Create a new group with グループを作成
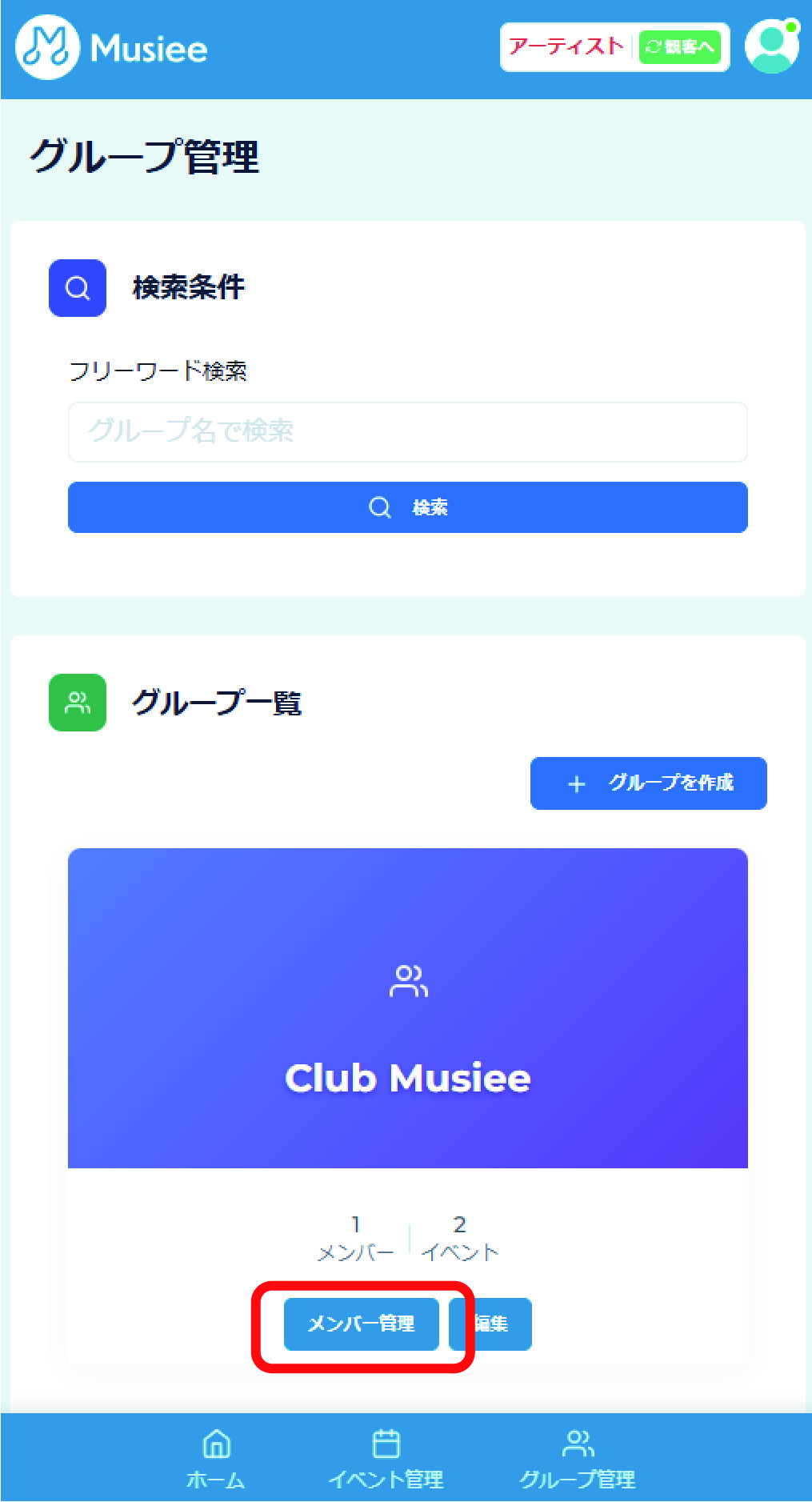Screen dimensions: 812x1502 [x=648, y=783]
